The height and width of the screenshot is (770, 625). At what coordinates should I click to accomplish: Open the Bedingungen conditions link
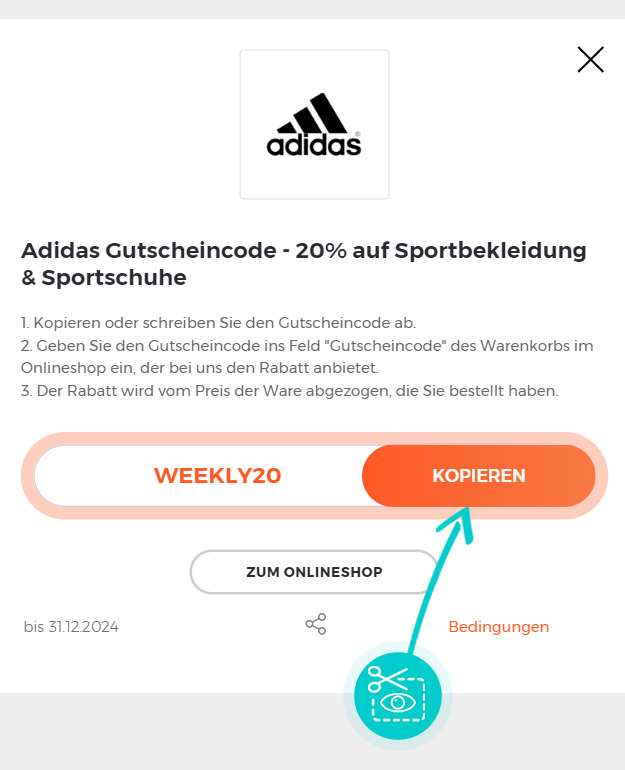click(x=498, y=627)
